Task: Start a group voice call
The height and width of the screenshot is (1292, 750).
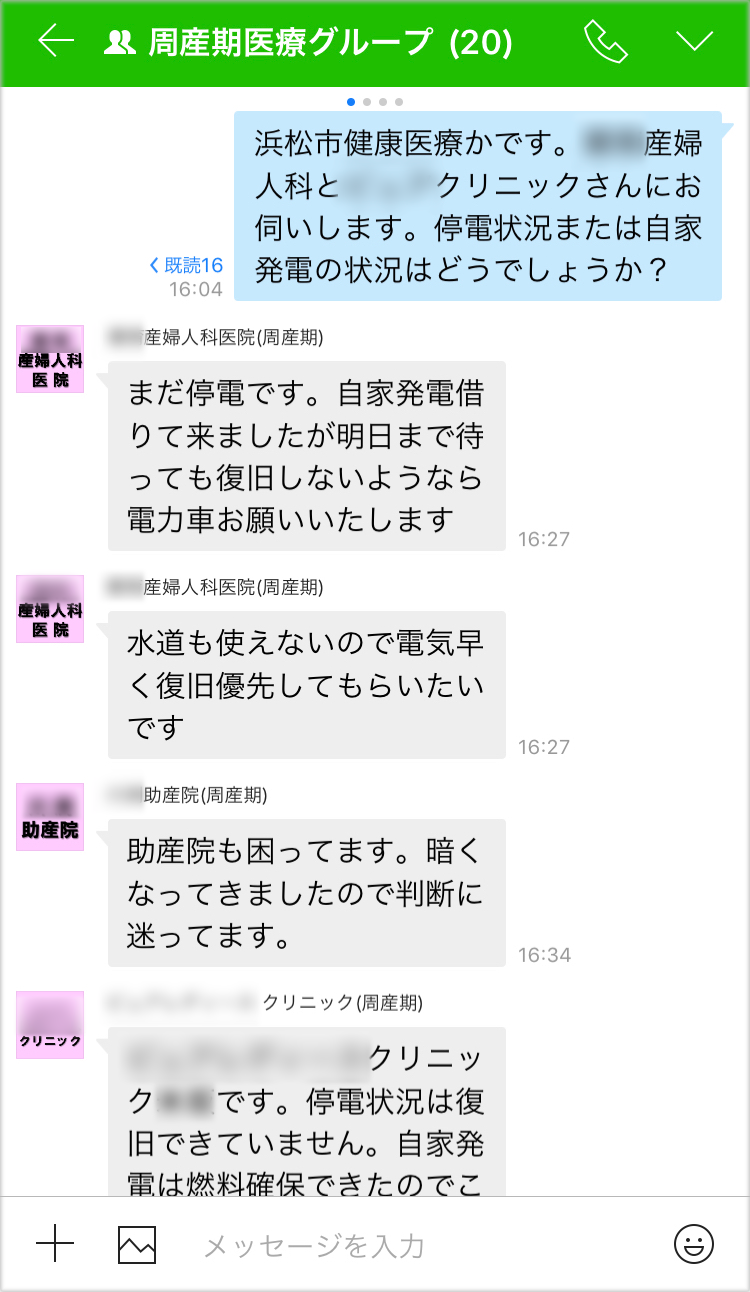Action: [x=605, y=41]
